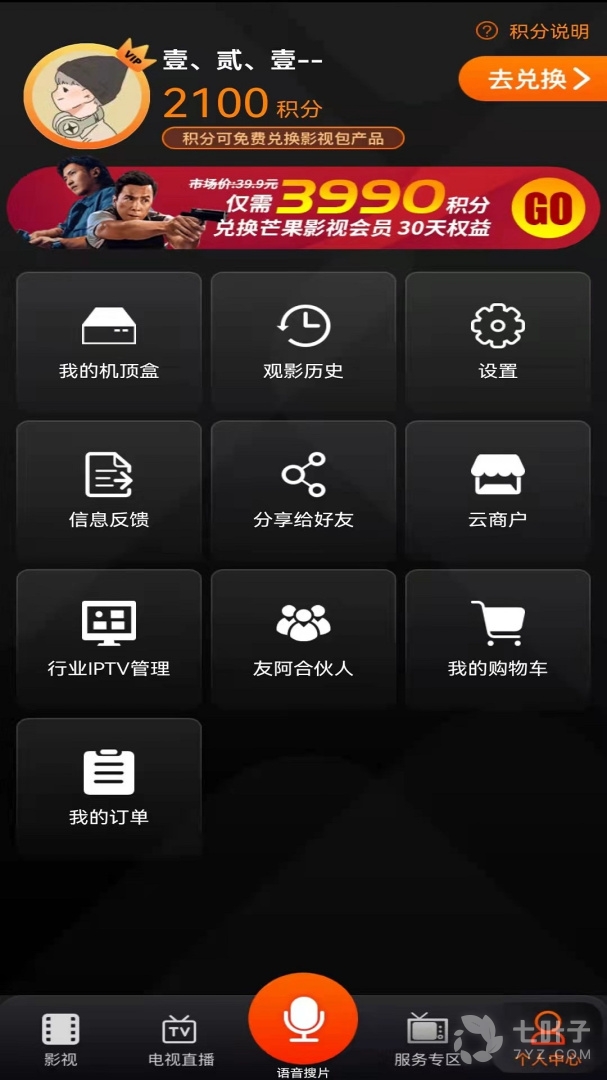Viewport: 607px width, 1080px height.
Task: Select 分享给好友 share option
Action: (x=303, y=491)
